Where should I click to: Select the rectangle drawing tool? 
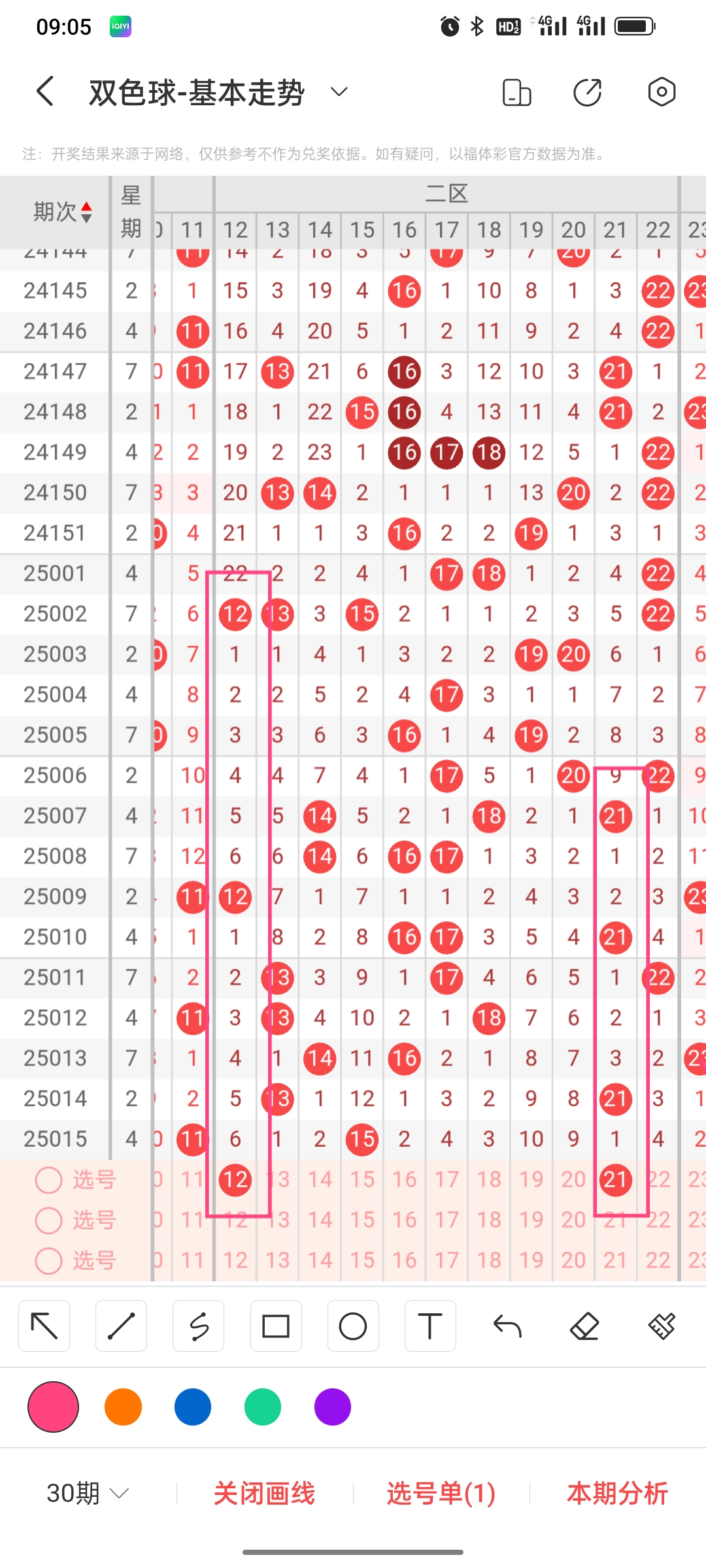(276, 1326)
